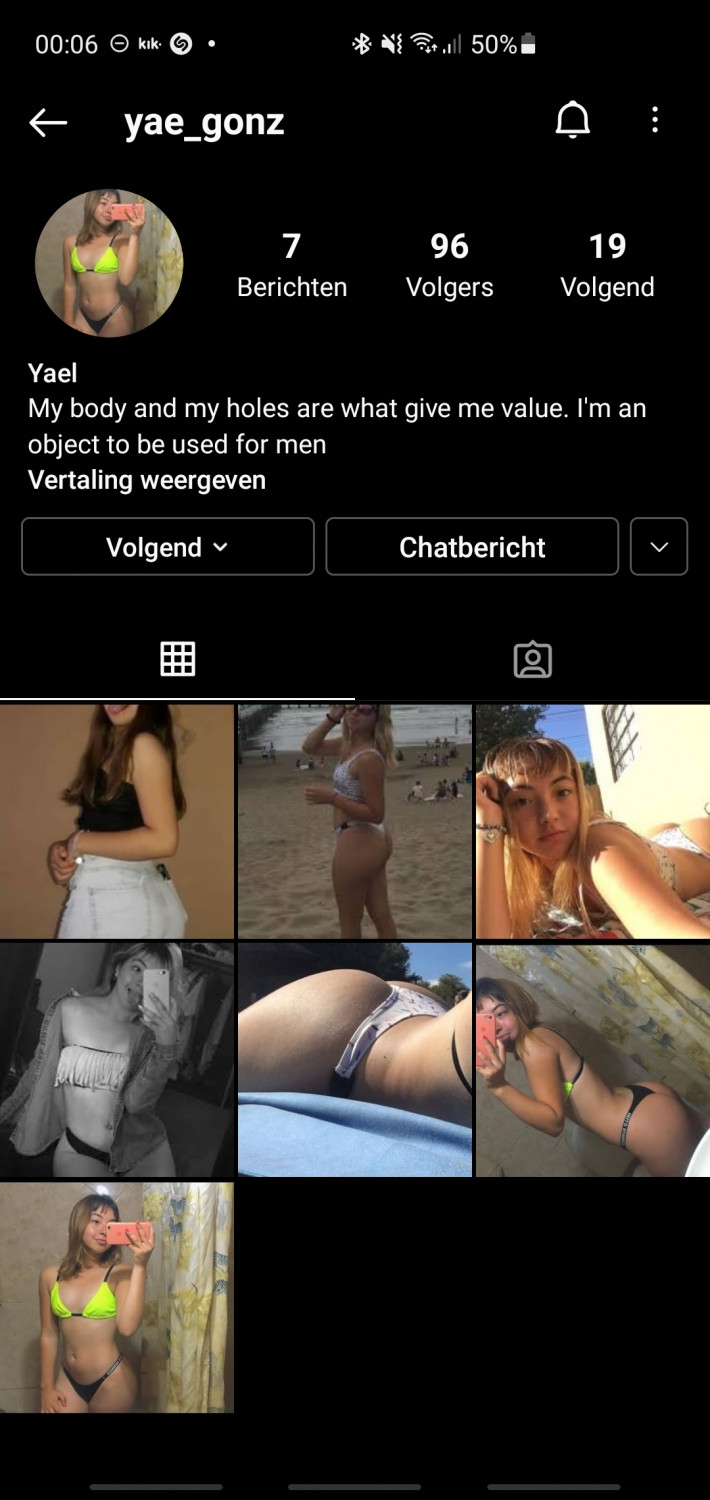710x1500 pixels.
Task: View the 96 Volgers list
Action: coord(449,264)
